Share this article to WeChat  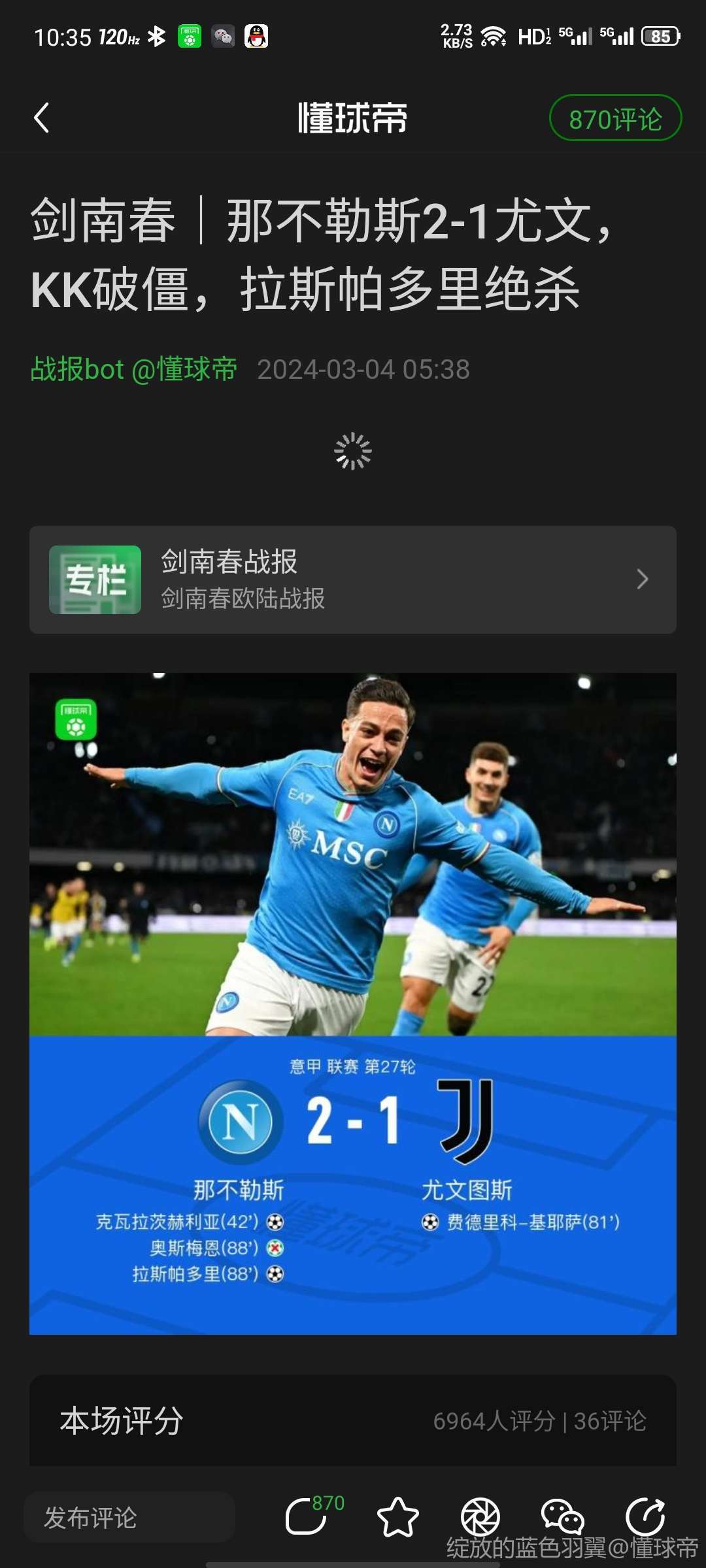pyautogui.click(x=562, y=1517)
